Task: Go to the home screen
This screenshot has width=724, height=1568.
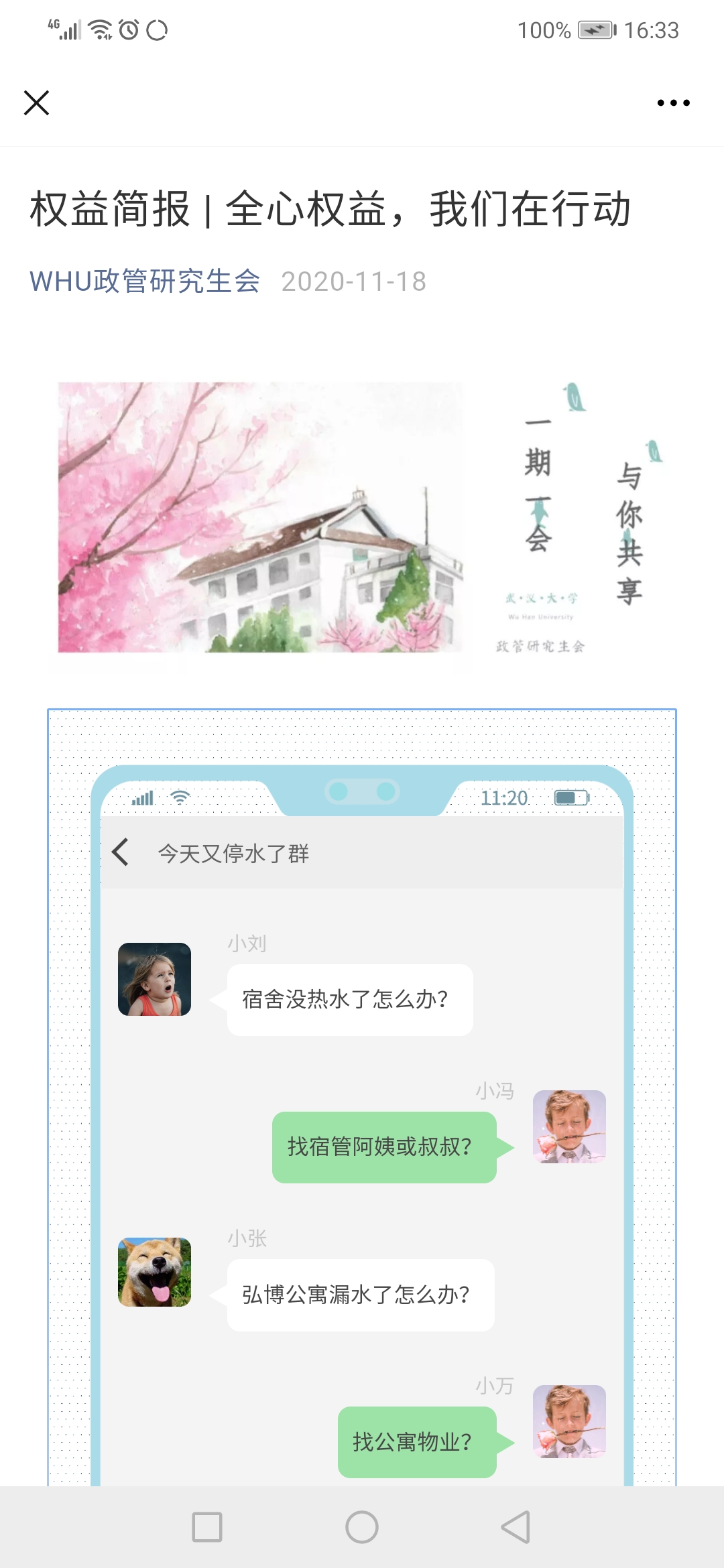Action: pos(362,1527)
